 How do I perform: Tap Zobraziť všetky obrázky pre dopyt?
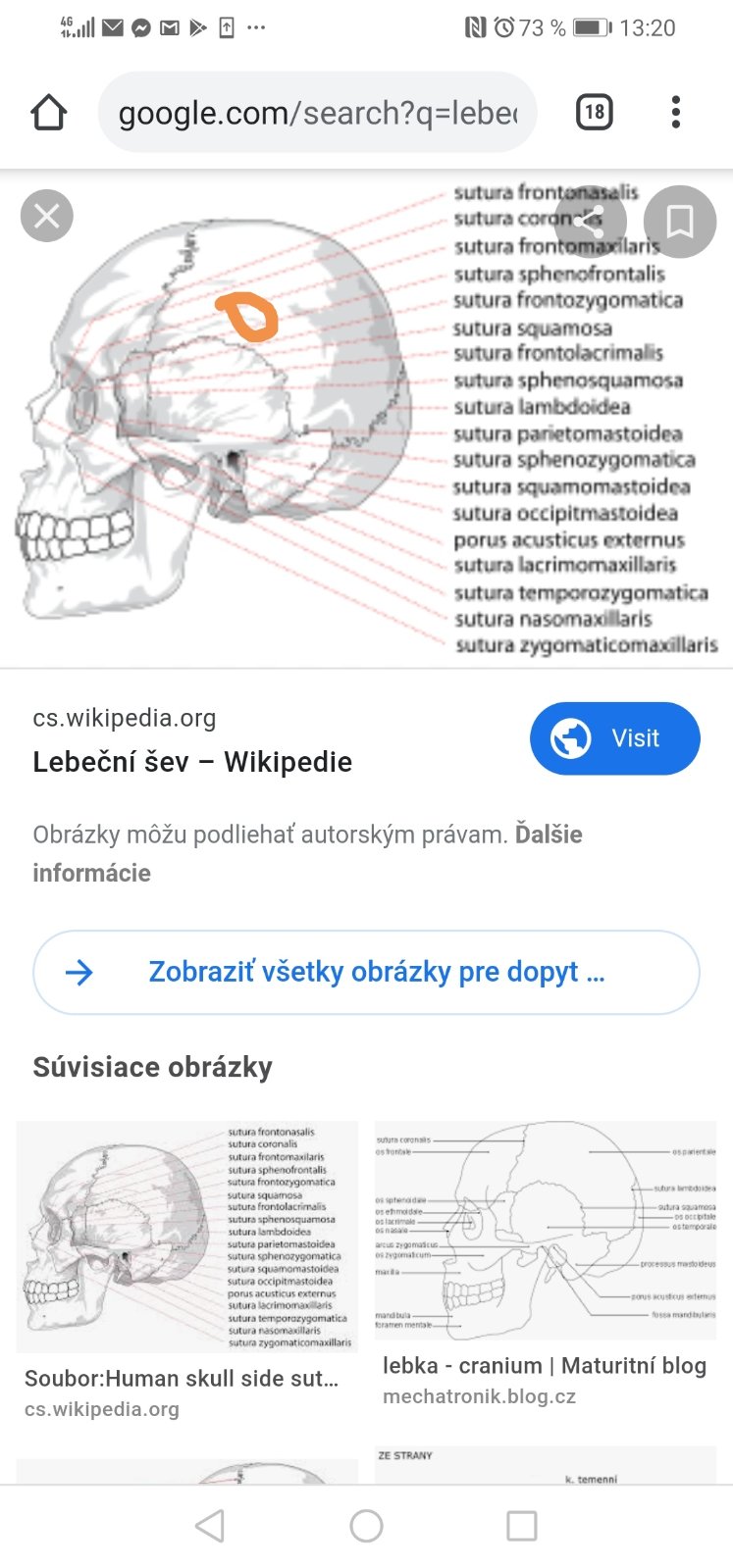coord(366,972)
